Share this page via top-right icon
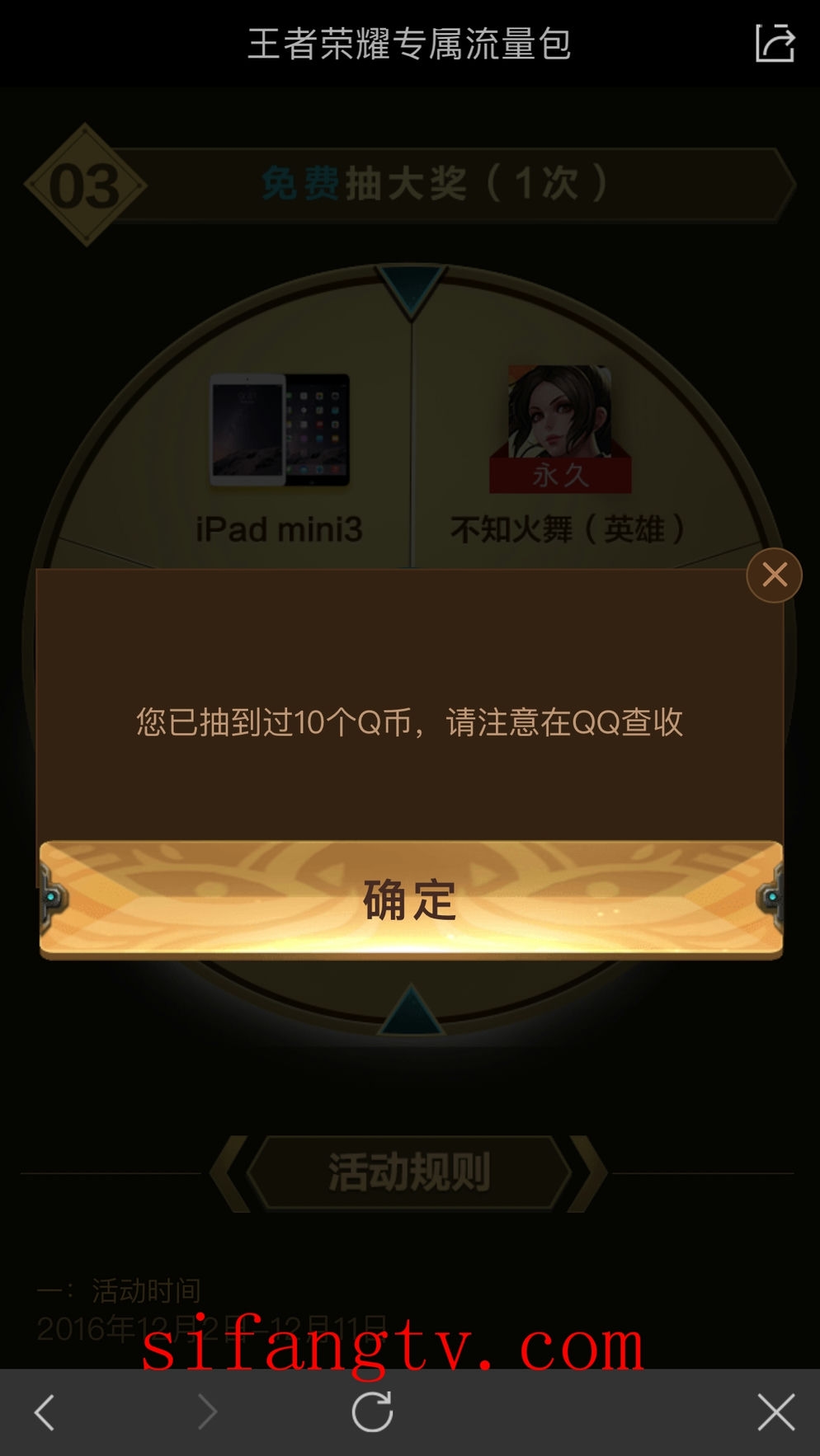 pos(775,44)
